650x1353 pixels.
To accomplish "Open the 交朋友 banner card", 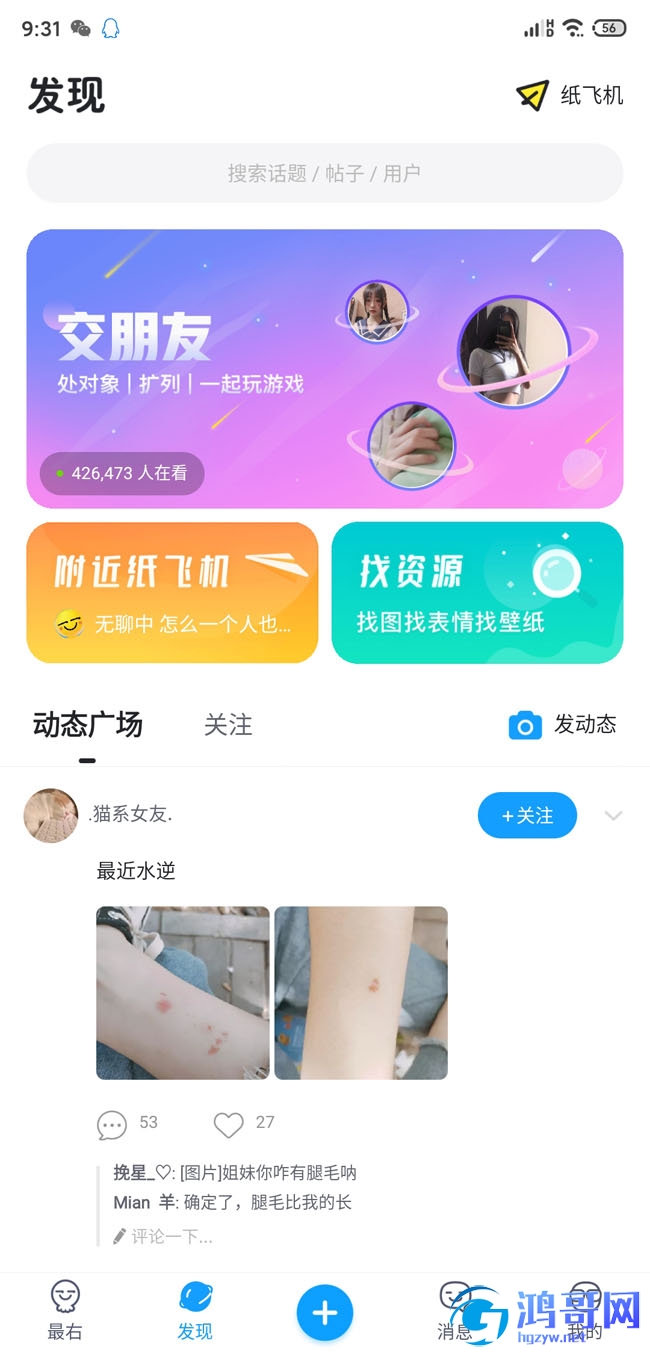I will point(324,368).
